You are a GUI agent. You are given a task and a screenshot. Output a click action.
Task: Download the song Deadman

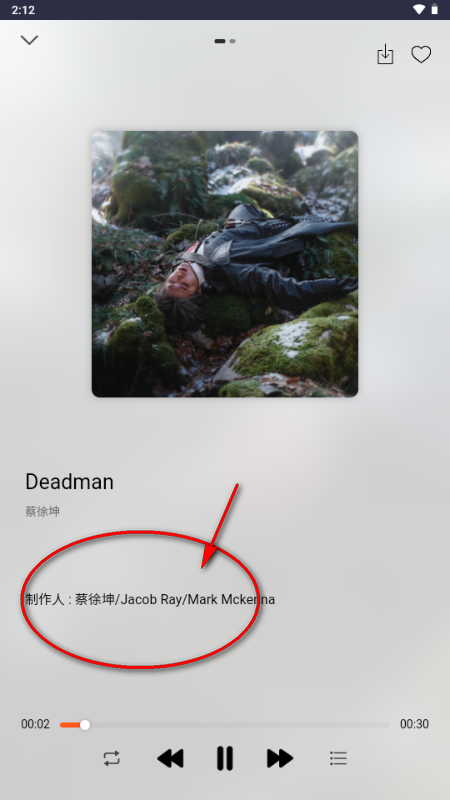[385, 54]
